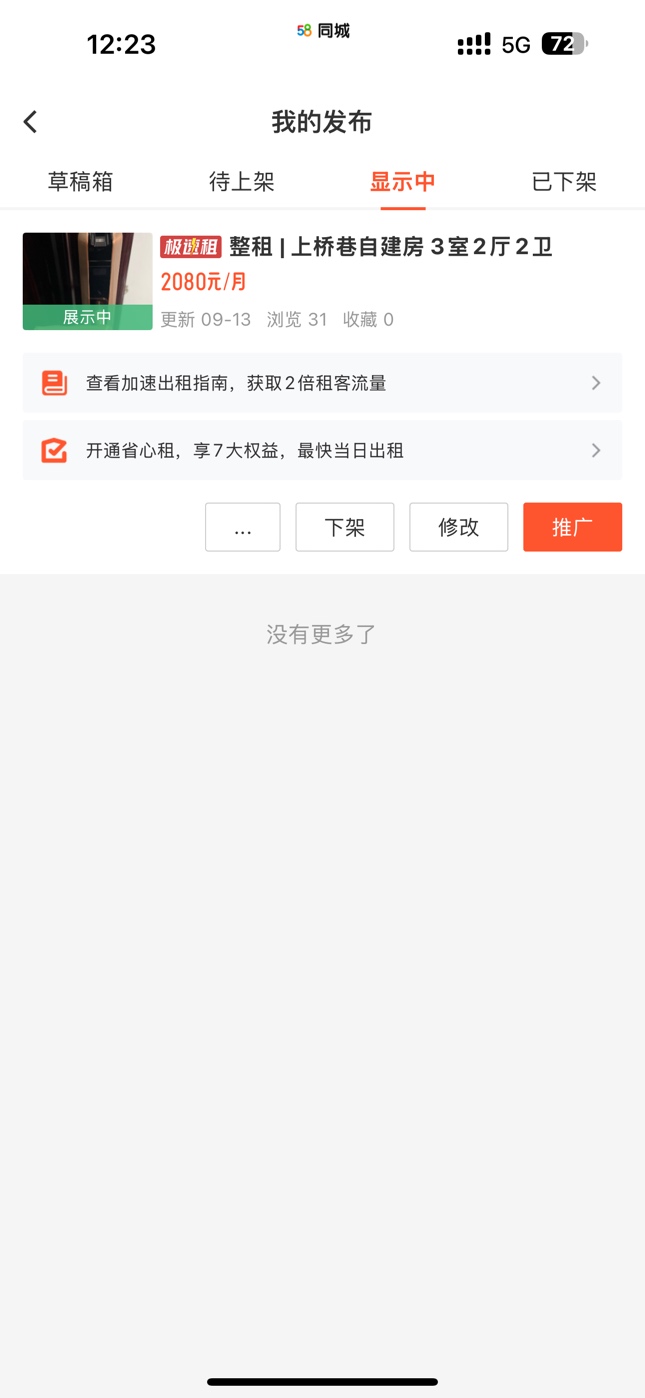Open the 上桥巷自建房 rental listing
This screenshot has width=645, height=1398.
(x=322, y=281)
